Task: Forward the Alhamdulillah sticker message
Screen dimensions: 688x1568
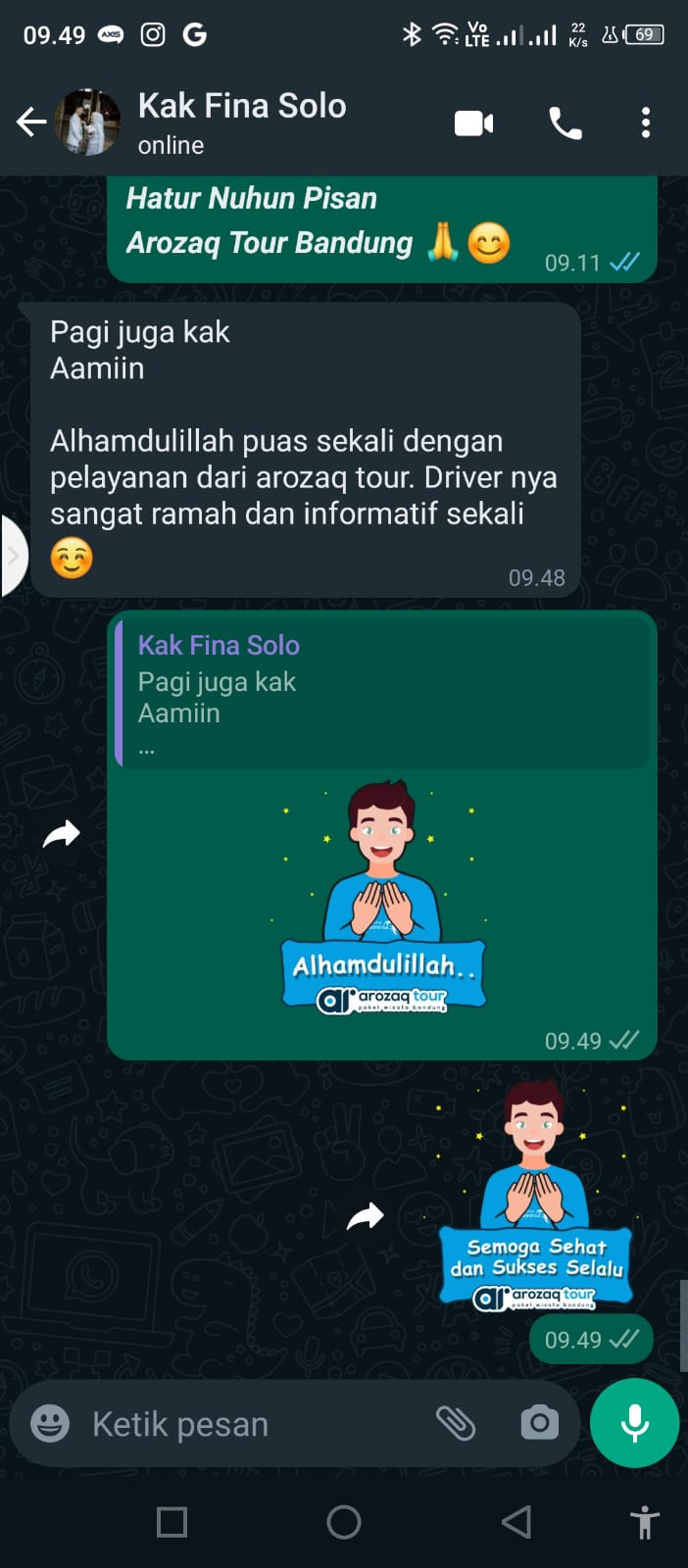Action: click(61, 834)
